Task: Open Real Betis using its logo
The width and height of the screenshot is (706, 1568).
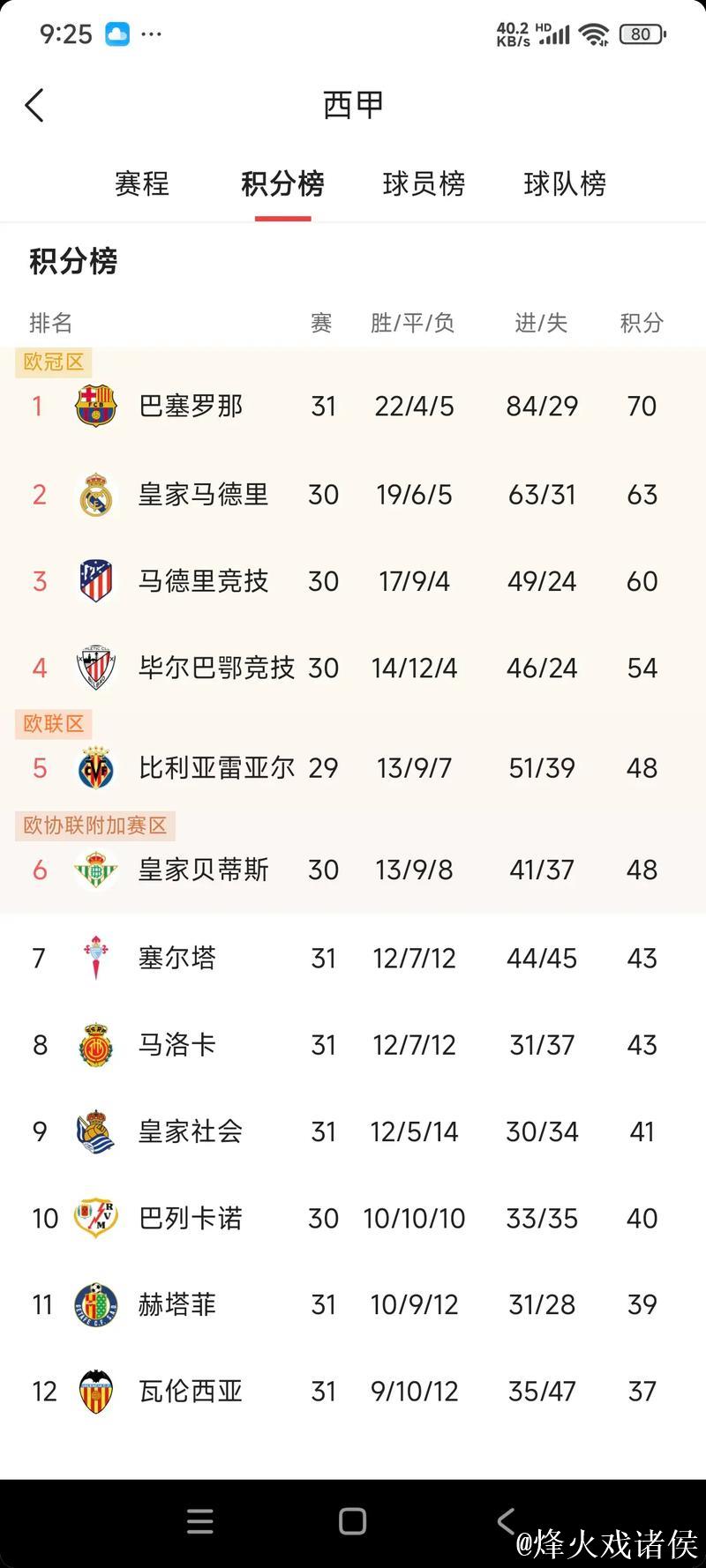Action: pos(95,870)
